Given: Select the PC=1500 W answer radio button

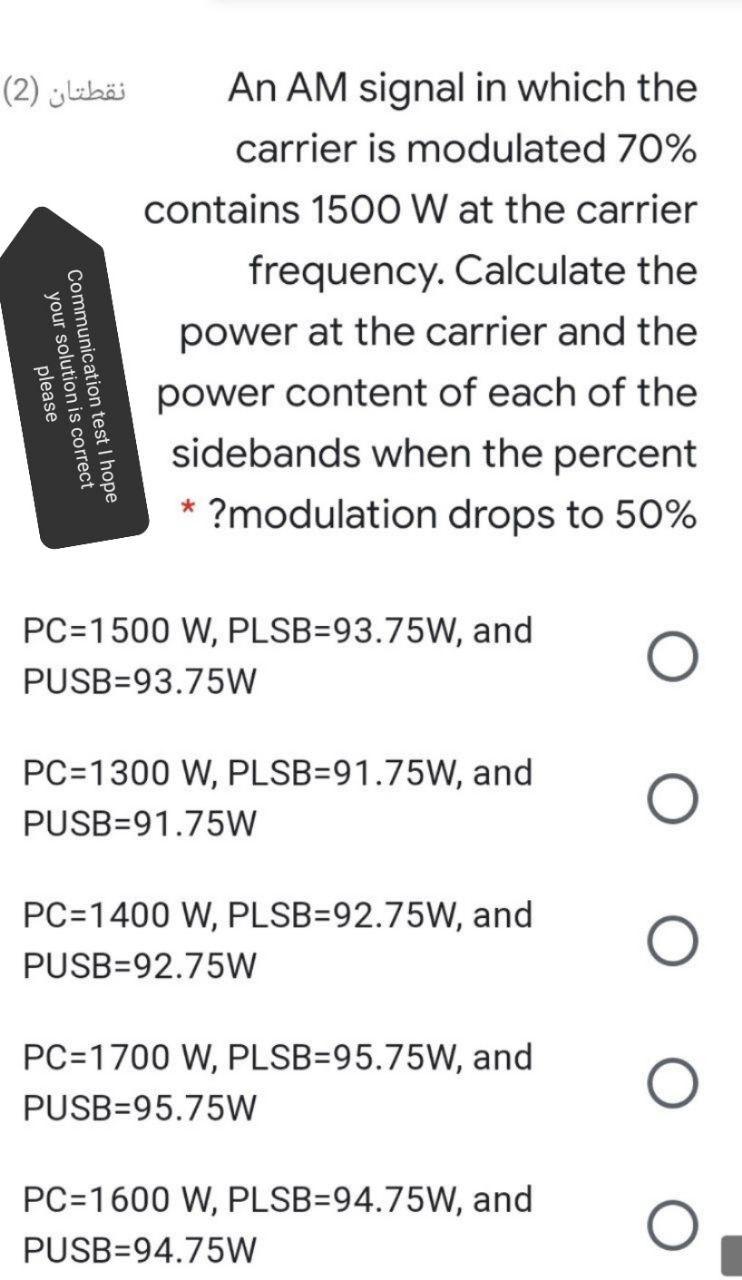Looking at the screenshot, I should click(673, 655).
